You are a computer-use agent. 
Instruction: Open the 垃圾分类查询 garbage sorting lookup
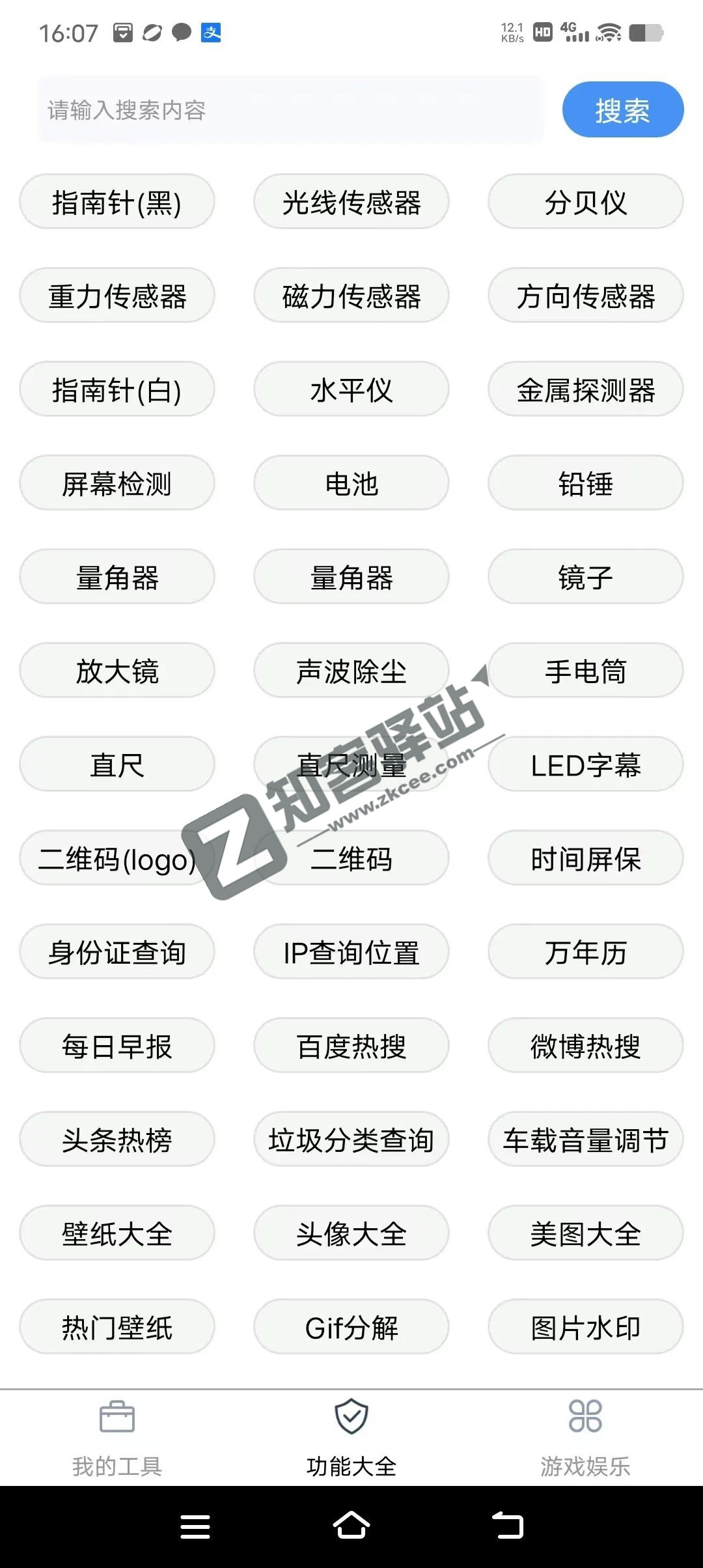350,1138
